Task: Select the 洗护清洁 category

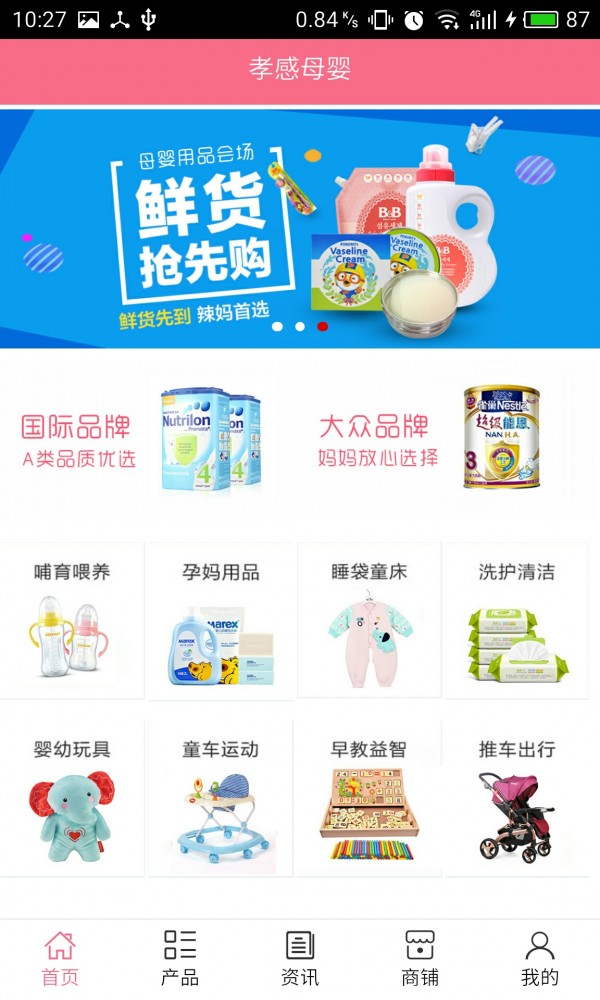Action: click(516, 620)
